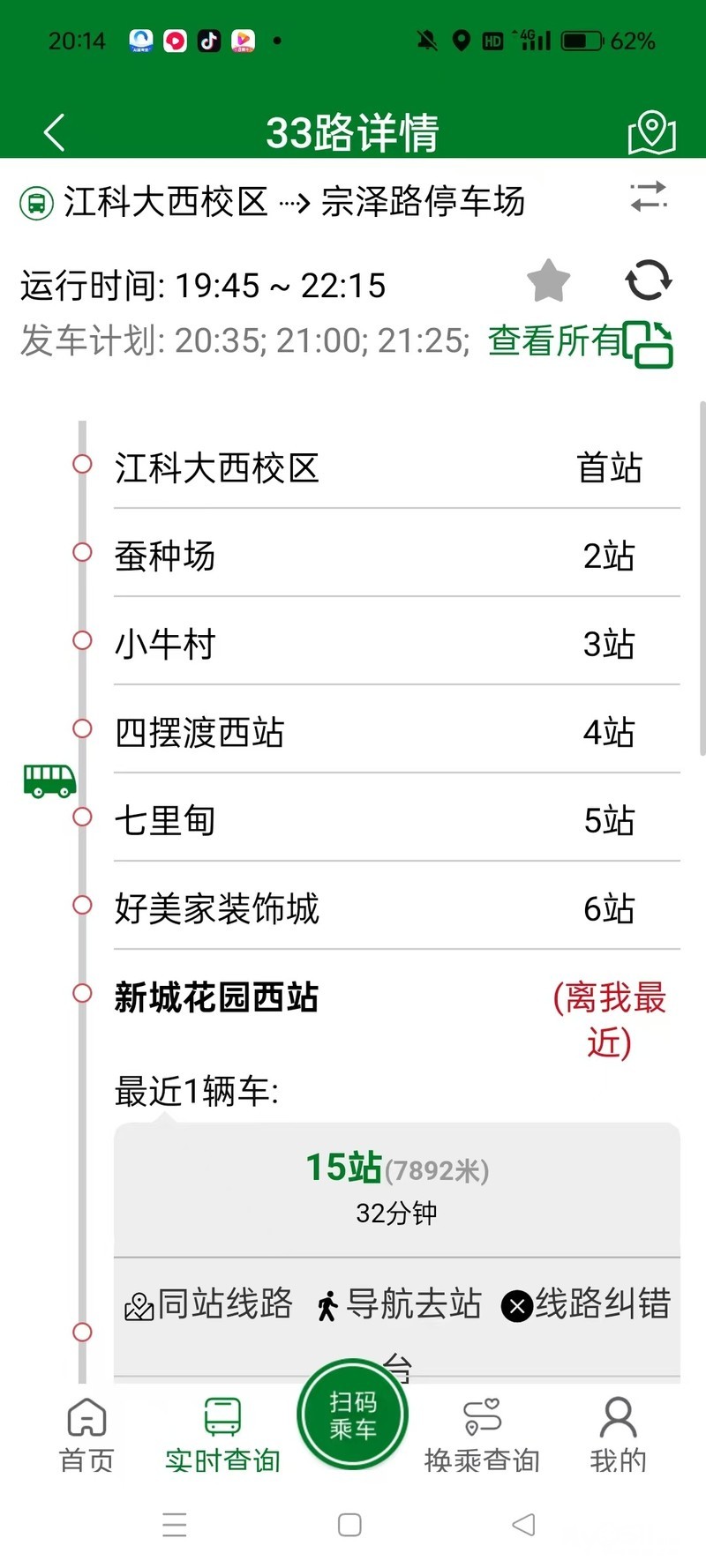Select the 四摆渡西站 stop

point(199,732)
